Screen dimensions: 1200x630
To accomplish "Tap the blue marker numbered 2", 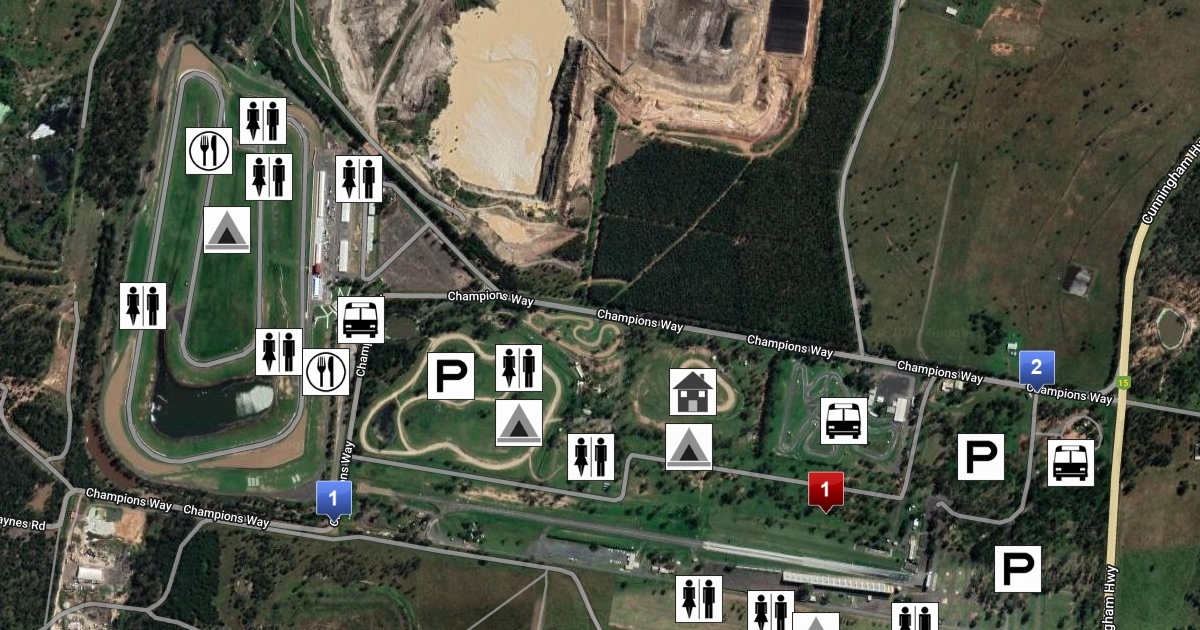I will click(1037, 367).
